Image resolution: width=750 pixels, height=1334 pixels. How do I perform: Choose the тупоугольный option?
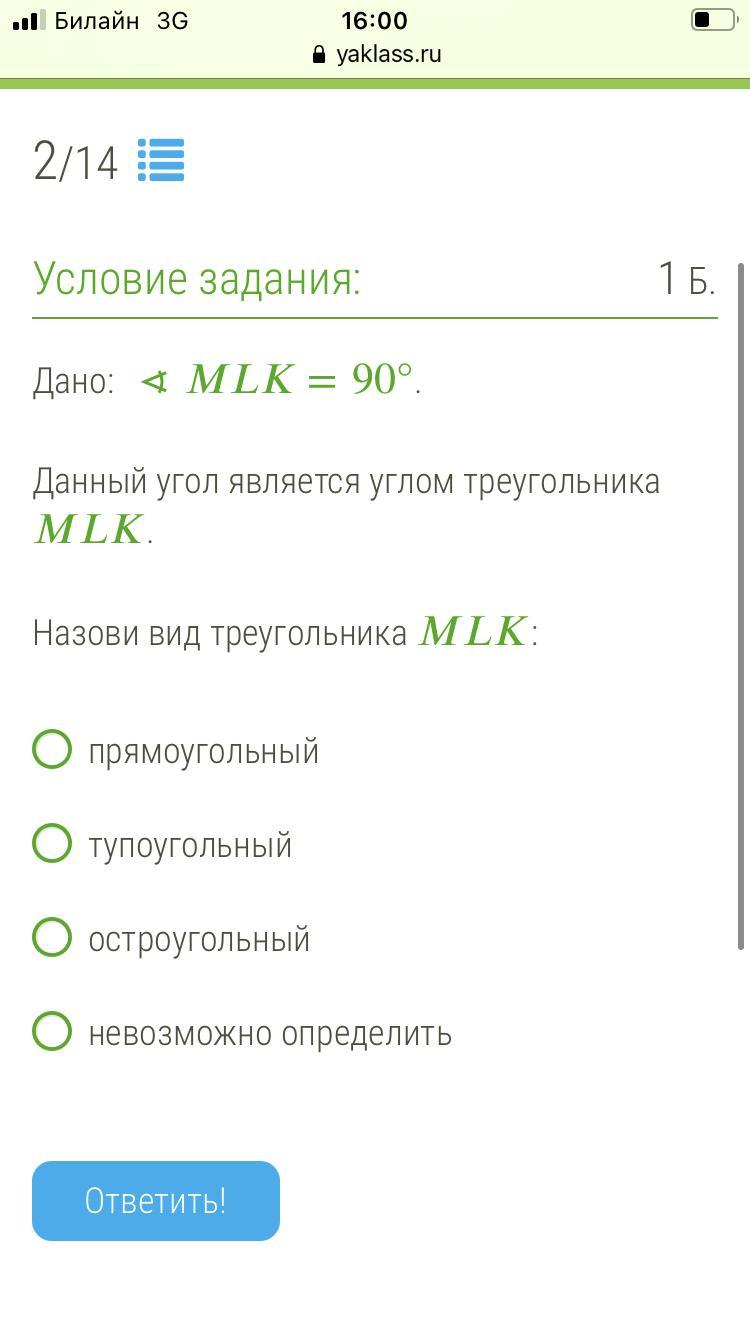tap(53, 843)
